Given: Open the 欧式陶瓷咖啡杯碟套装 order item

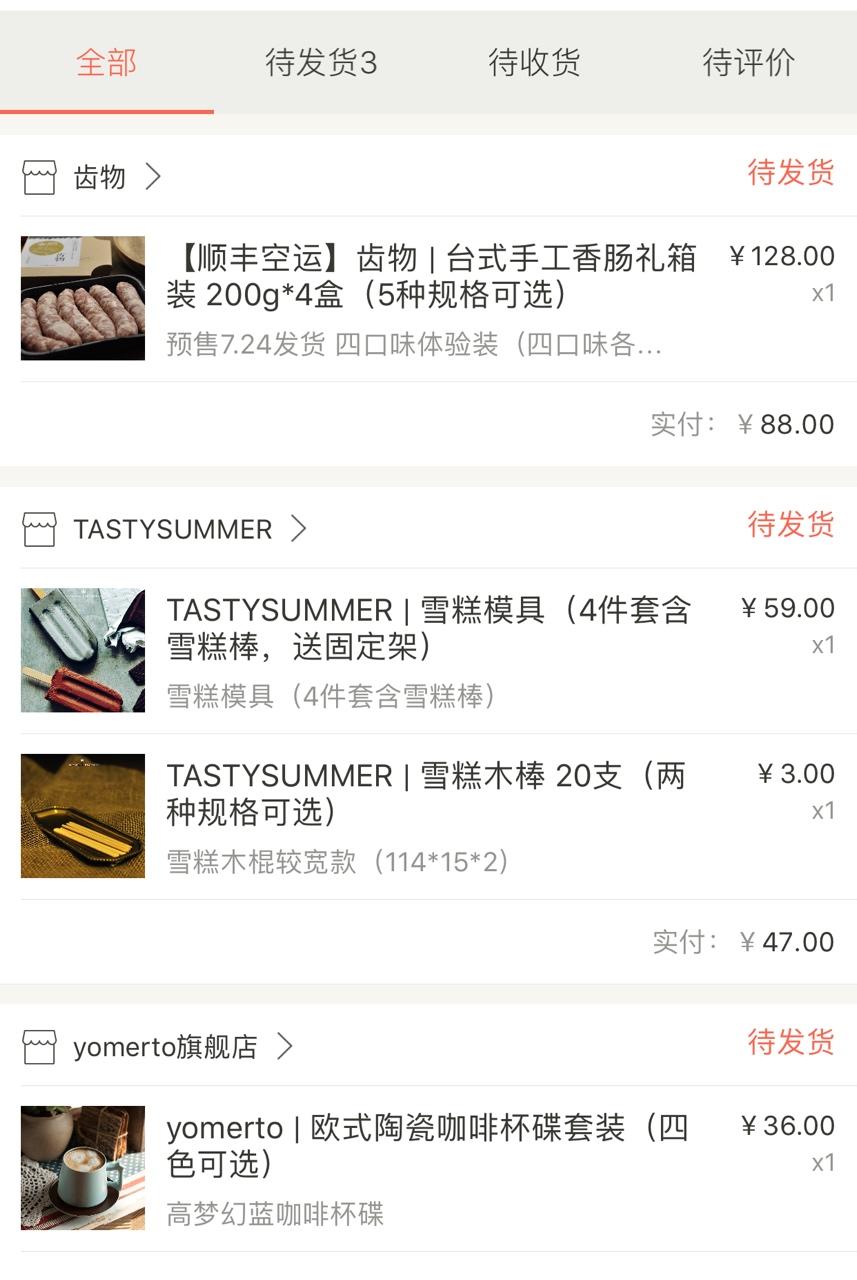Looking at the screenshot, I should 430,1167.
